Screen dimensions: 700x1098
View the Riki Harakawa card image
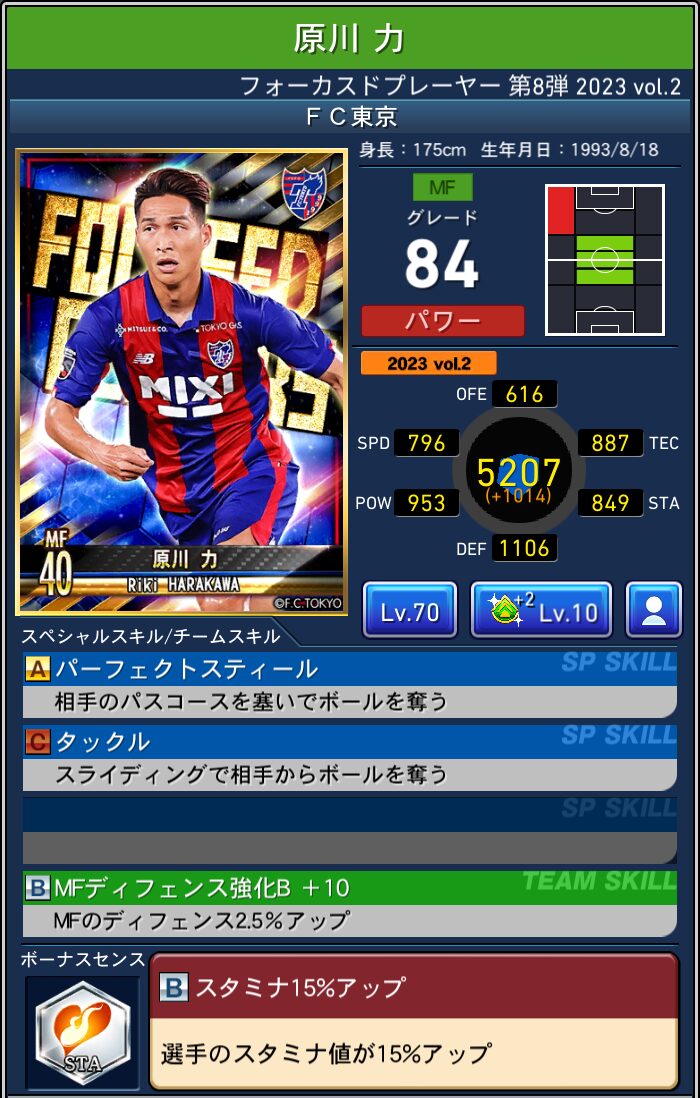[181, 381]
